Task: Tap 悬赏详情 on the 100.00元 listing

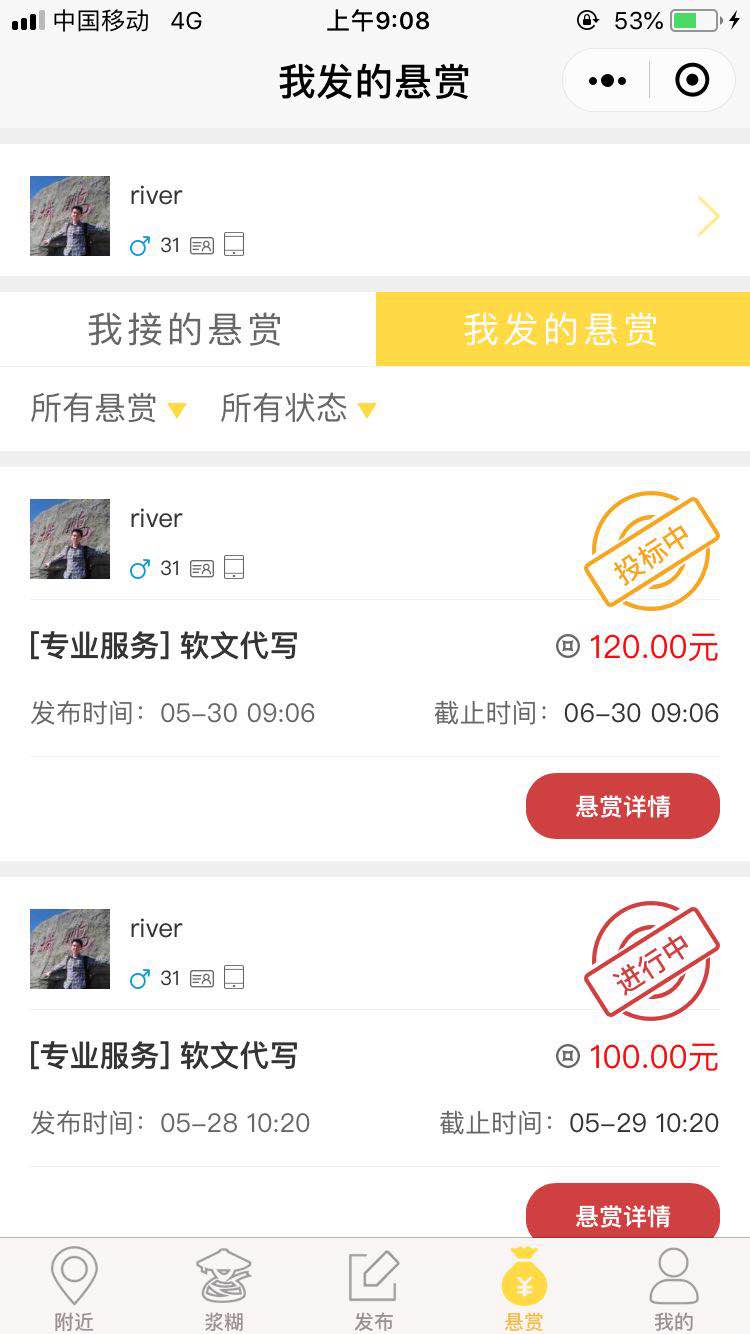Action: 622,1215
